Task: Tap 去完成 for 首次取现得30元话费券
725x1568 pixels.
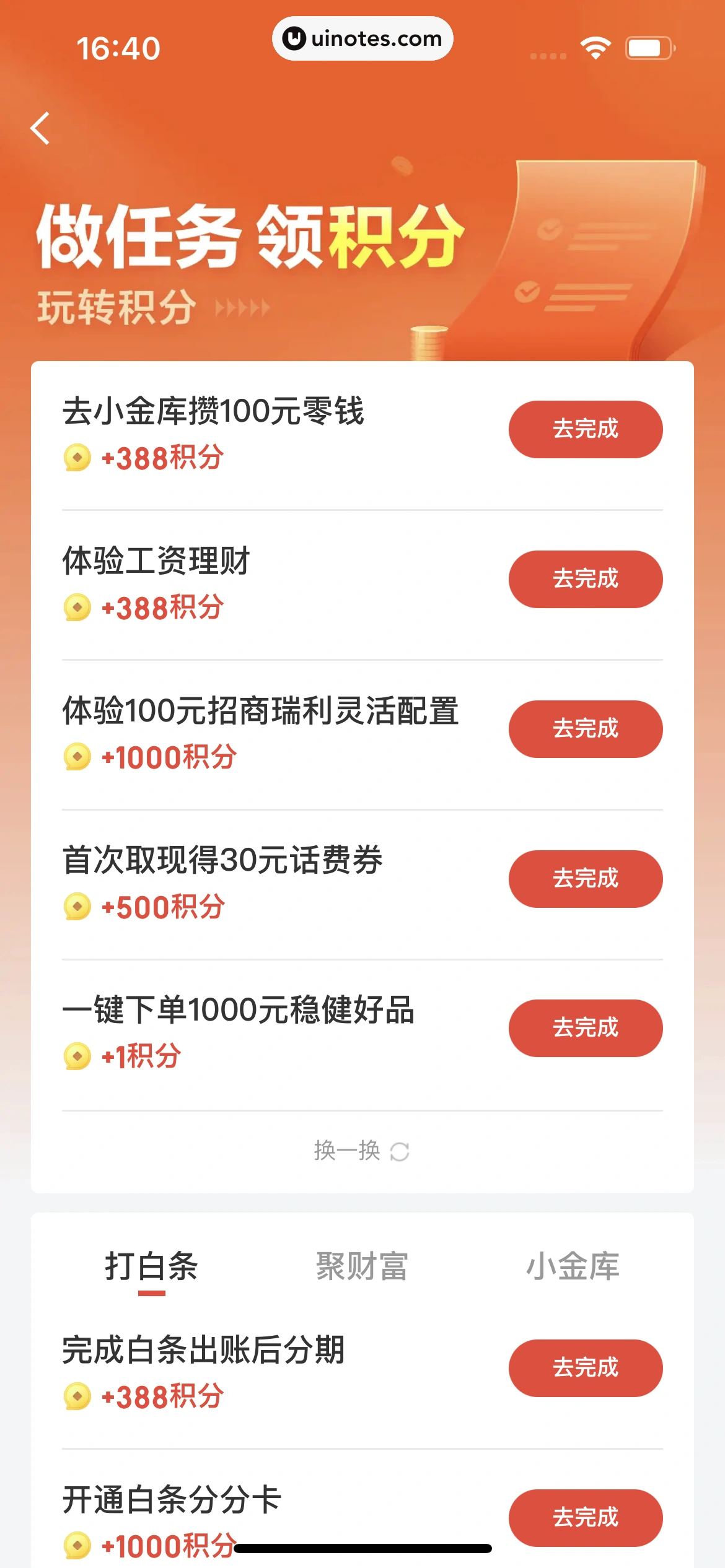Action: (585, 879)
